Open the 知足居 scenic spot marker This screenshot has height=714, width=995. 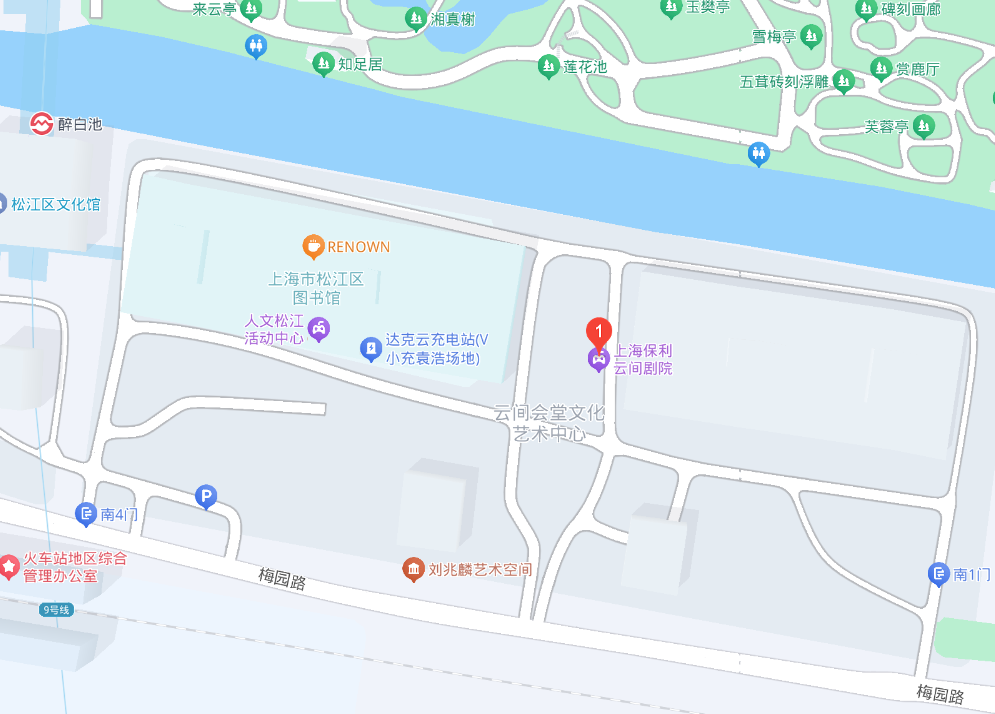[x=323, y=64]
